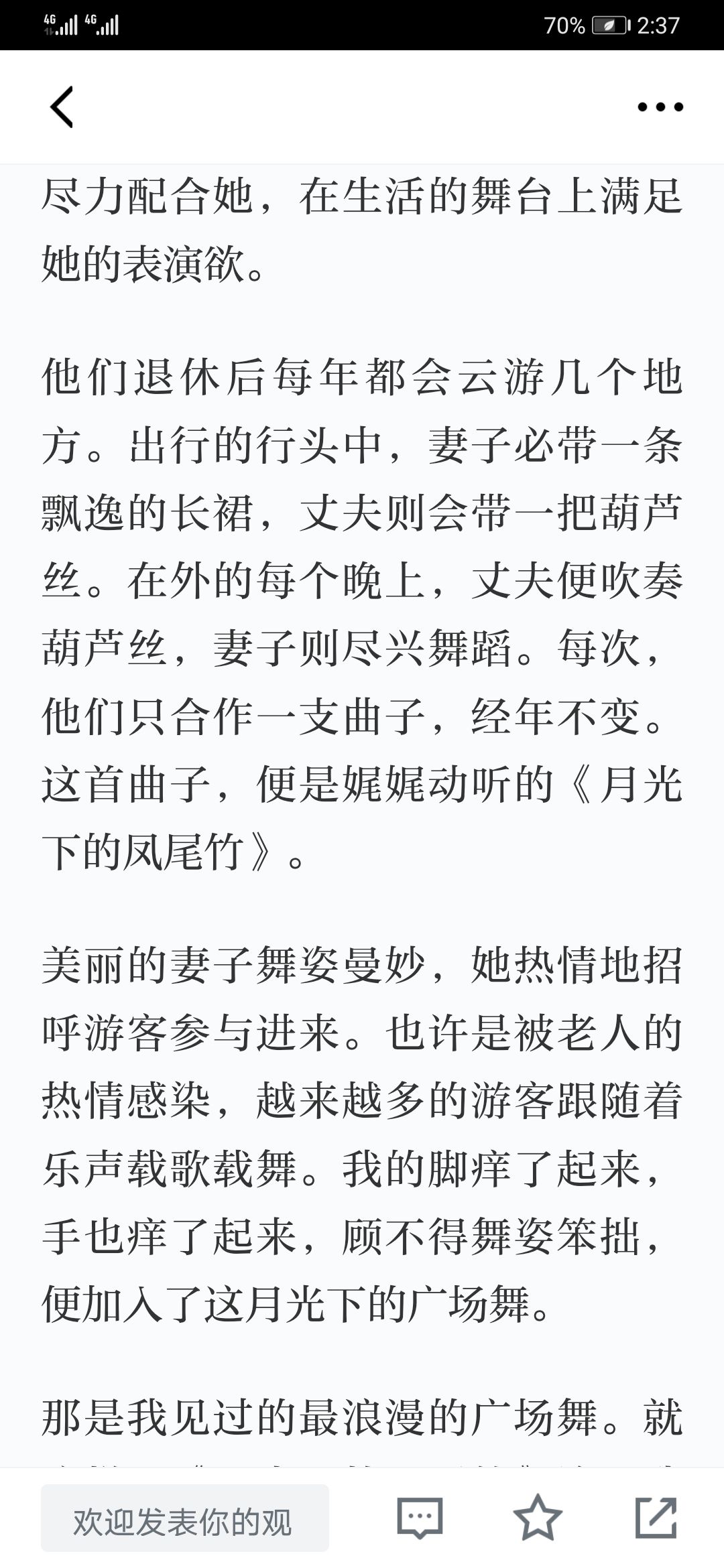Favorite this article with the star
Image resolution: width=724 pixels, height=1568 pixels.
(x=538, y=1516)
